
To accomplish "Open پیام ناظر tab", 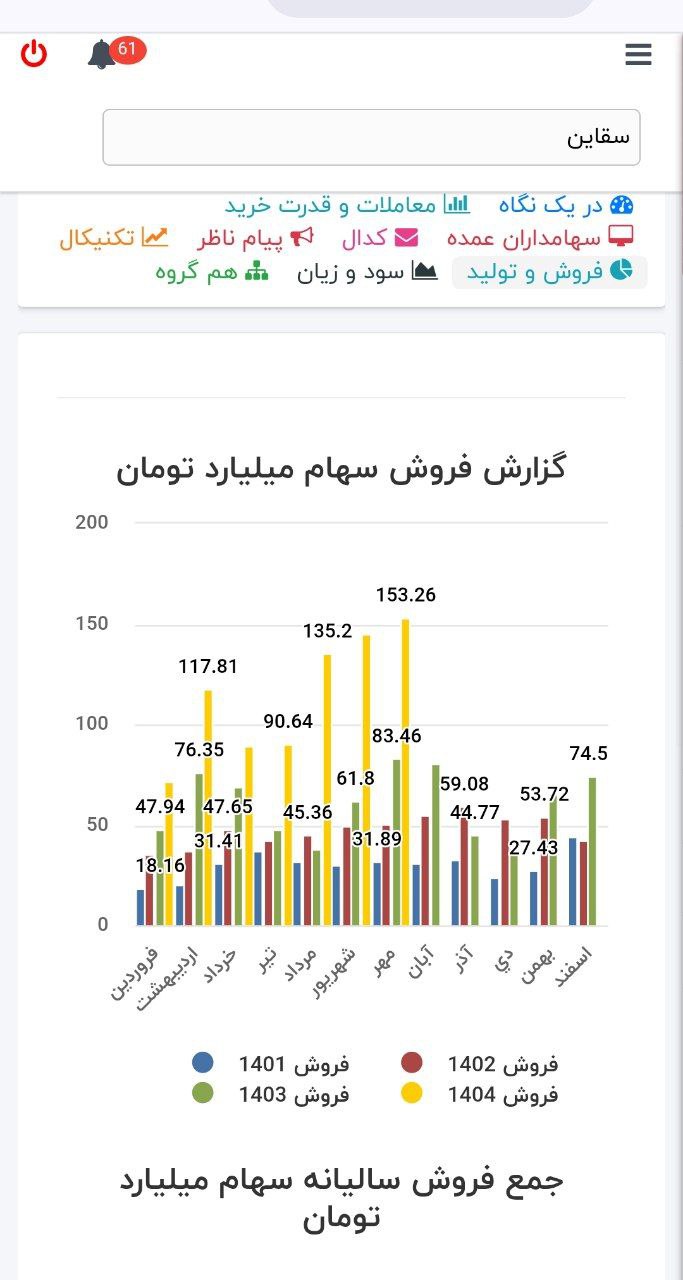I will [255, 238].
